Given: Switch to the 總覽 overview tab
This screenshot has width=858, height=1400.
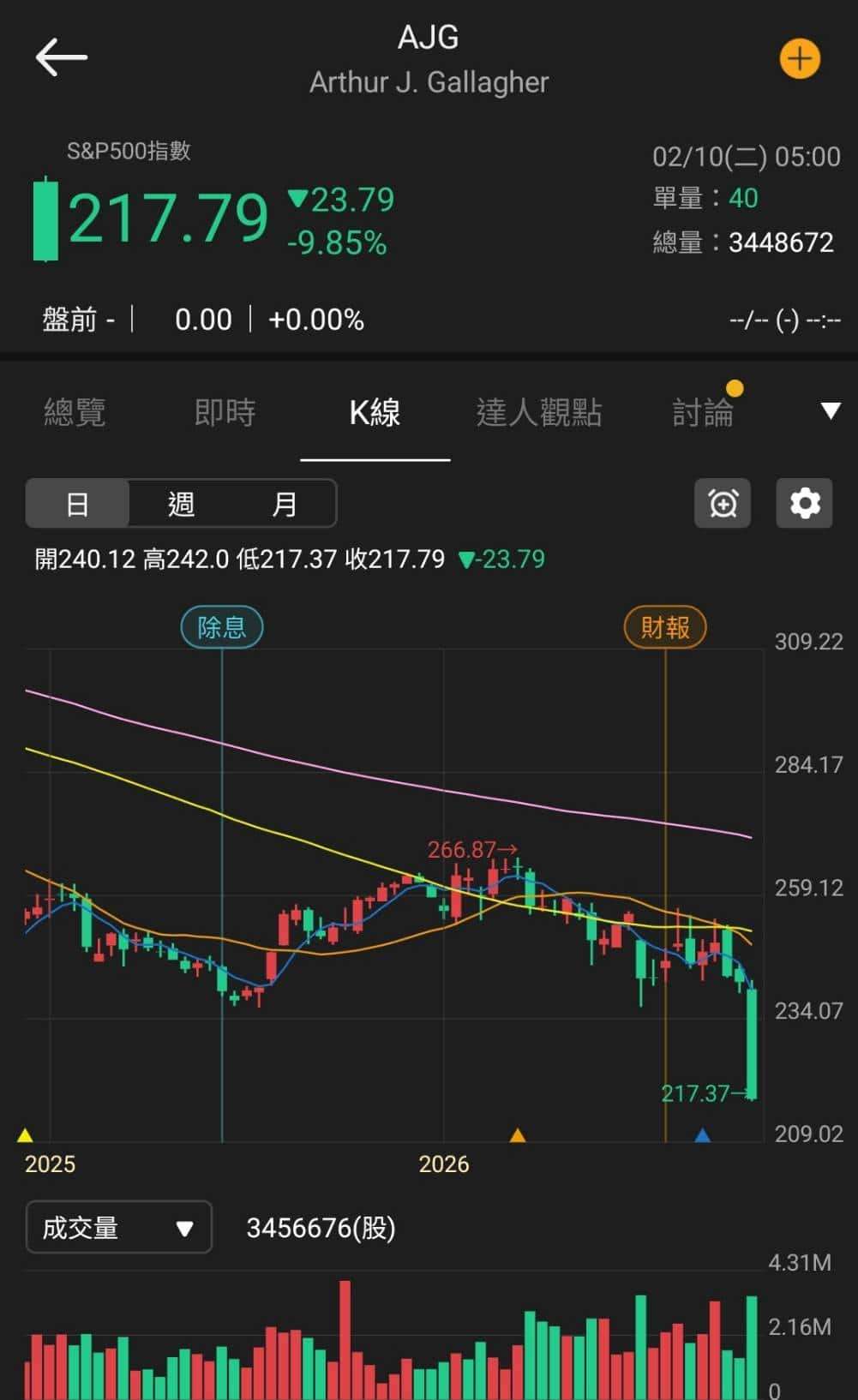Looking at the screenshot, I should (74, 412).
